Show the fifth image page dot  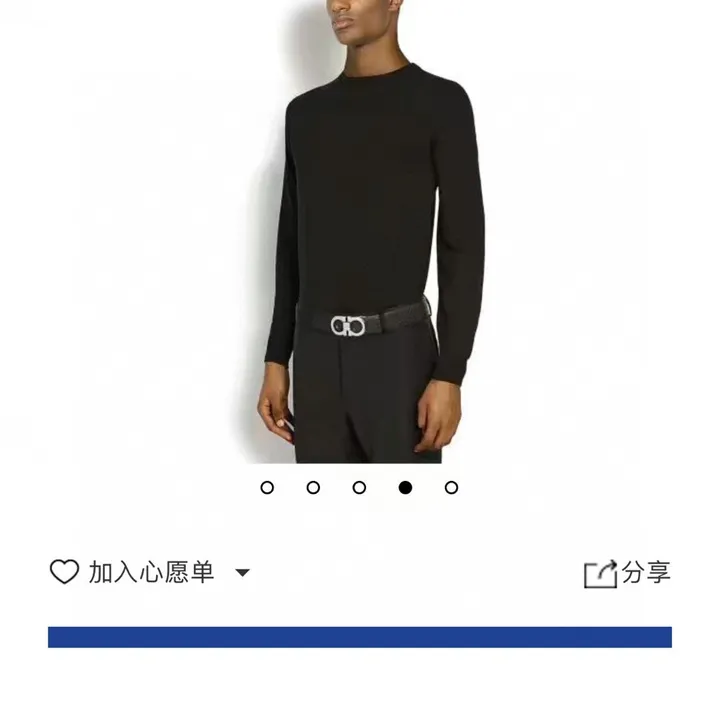pyautogui.click(x=451, y=488)
